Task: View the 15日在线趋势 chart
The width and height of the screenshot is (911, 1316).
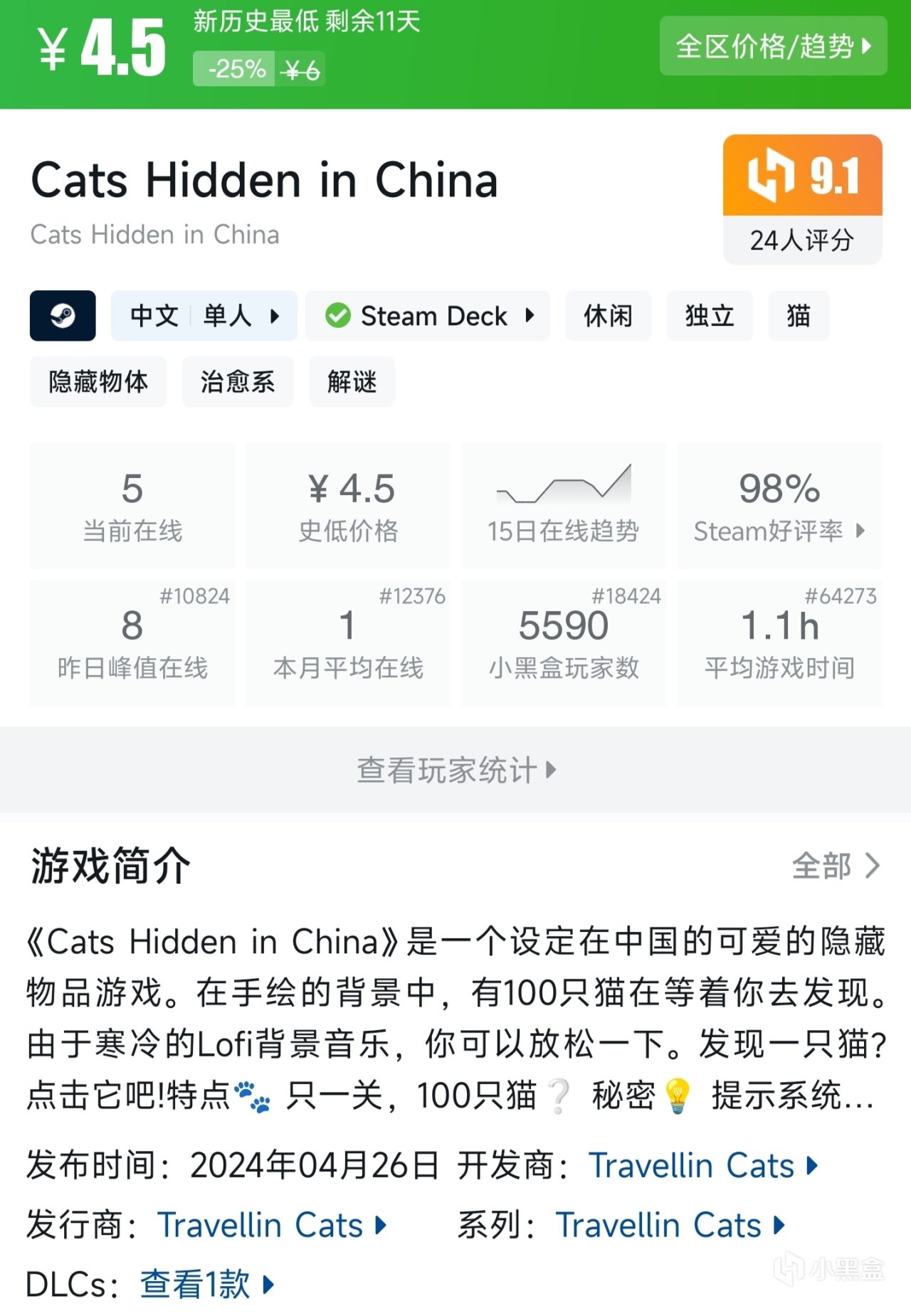Action: pyautogui.click(x=564, y=506)
